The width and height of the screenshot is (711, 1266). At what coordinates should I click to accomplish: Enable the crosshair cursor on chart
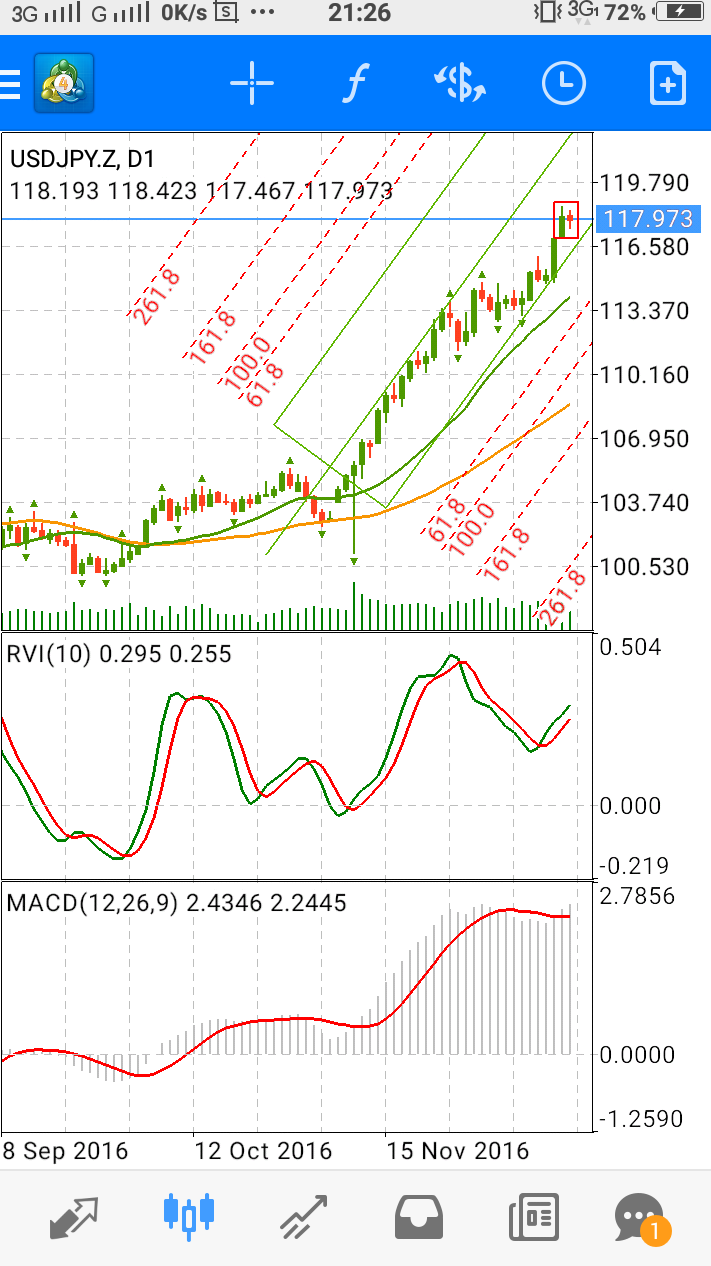pos(251,84)
